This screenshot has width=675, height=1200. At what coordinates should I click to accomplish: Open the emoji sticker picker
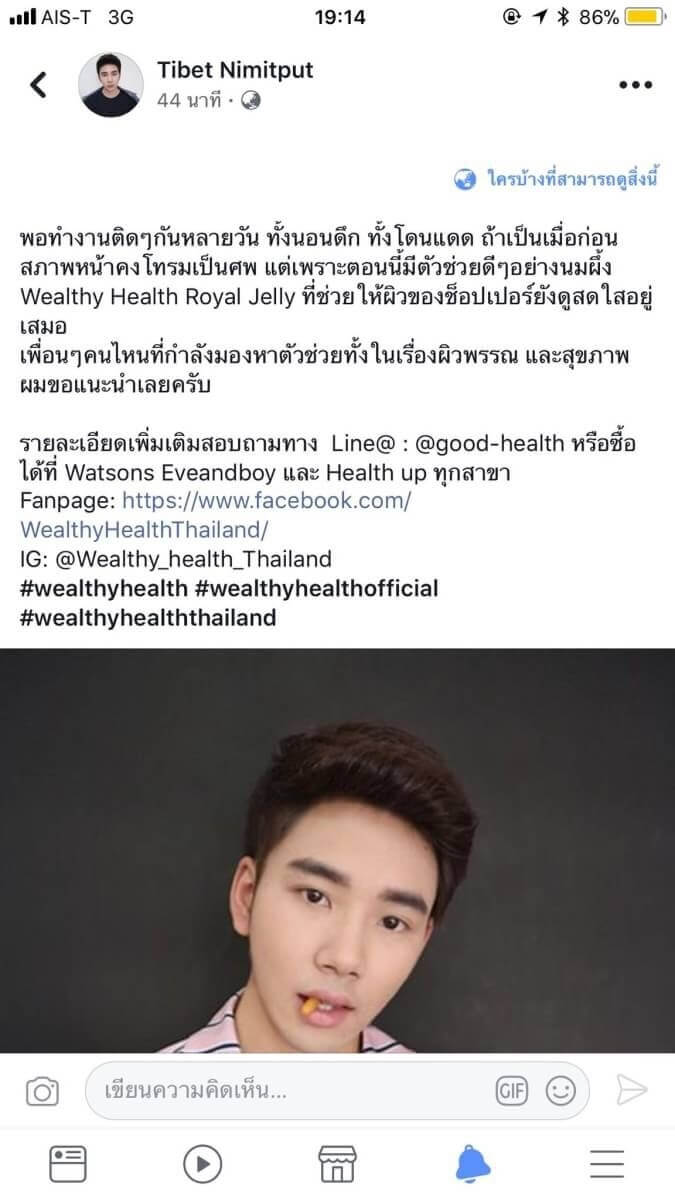(562, 1090)
